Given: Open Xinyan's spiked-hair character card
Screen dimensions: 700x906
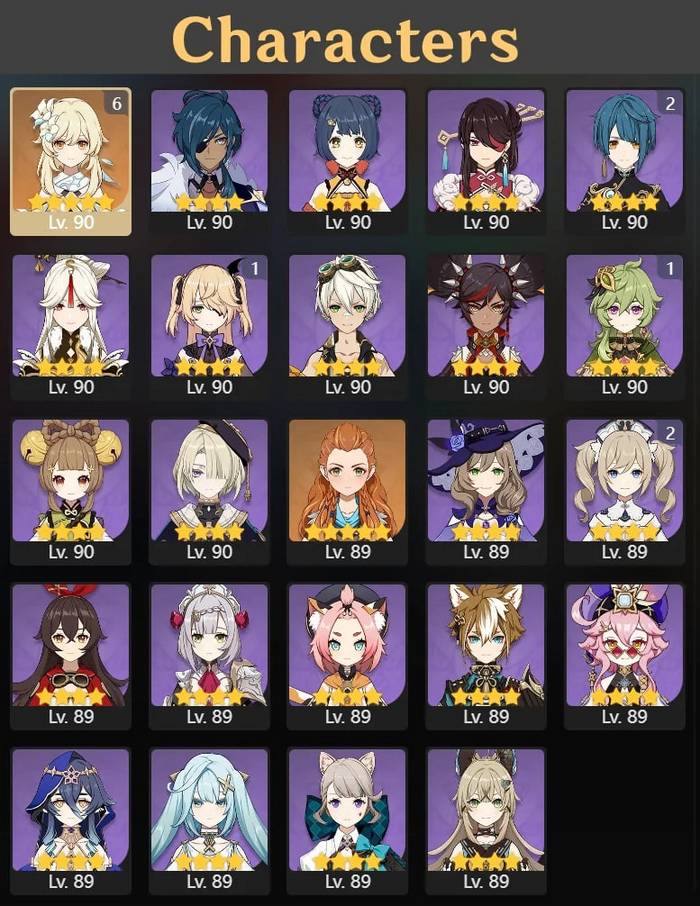Looking at the screenshot, I should (486, 325).
